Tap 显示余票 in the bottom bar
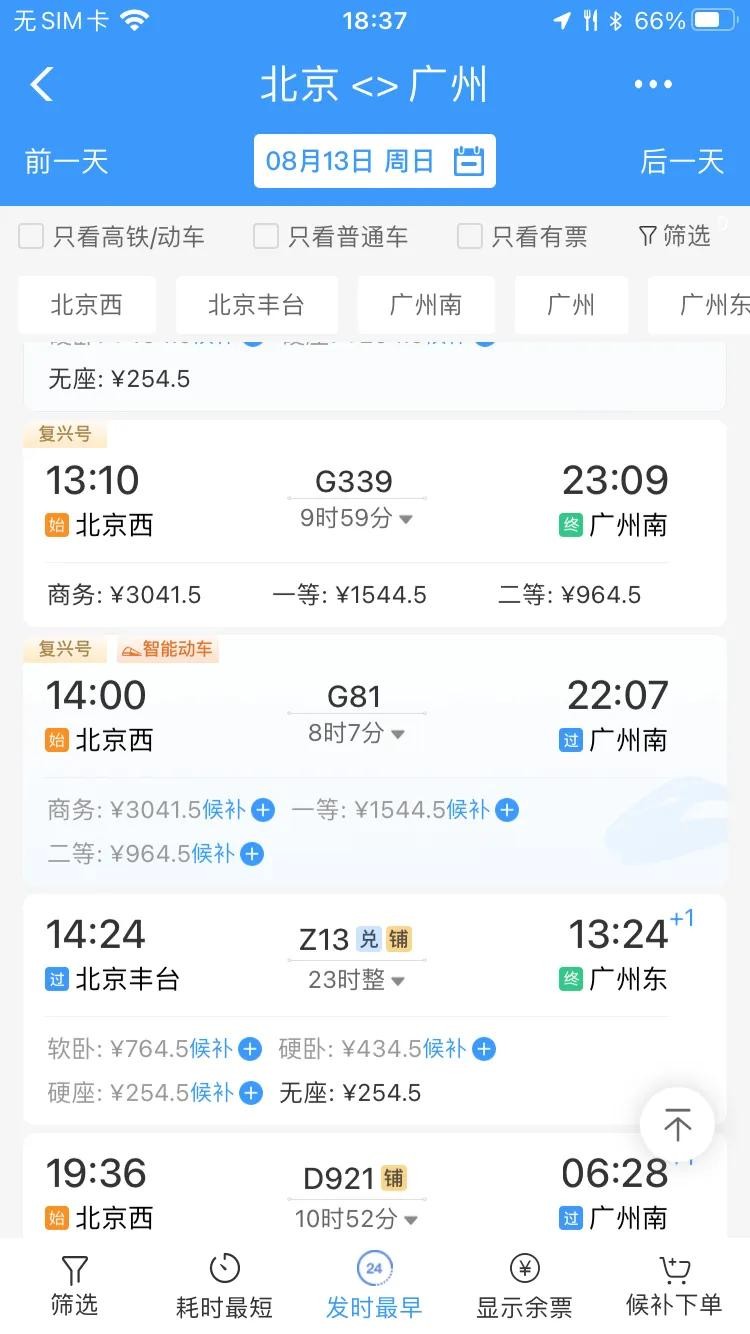The height and width of the screenshot is (1334, 750). [x=524, y=1286]
